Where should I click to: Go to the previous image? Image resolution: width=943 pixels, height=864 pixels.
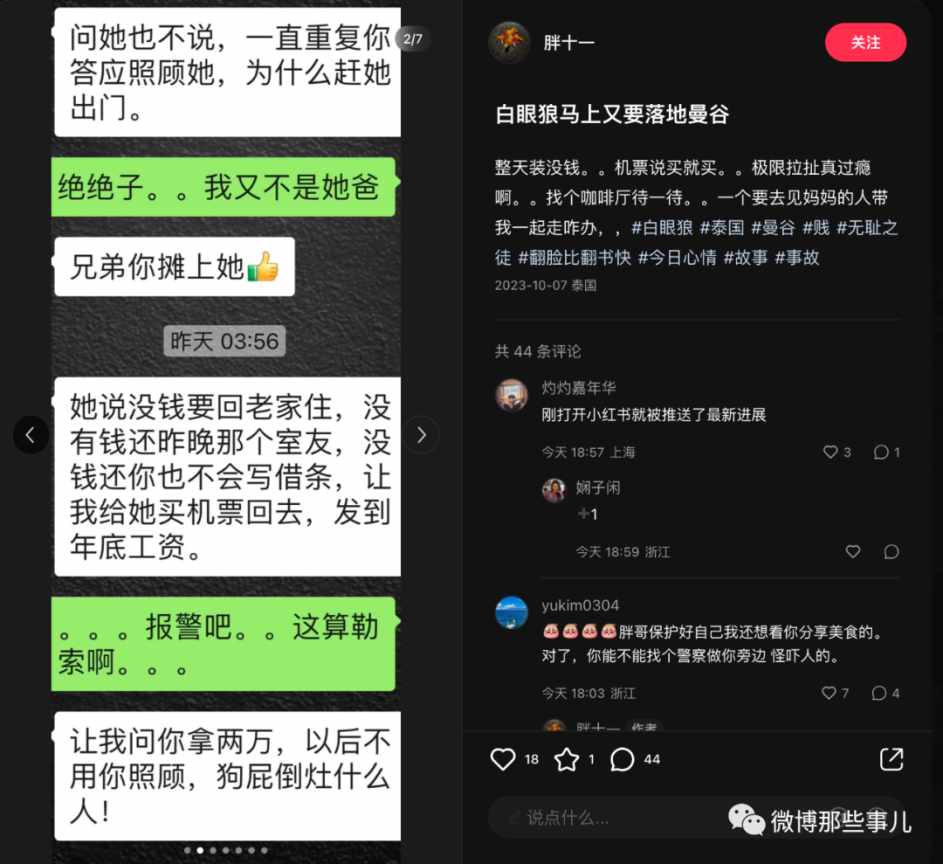[x=30, y=434]
